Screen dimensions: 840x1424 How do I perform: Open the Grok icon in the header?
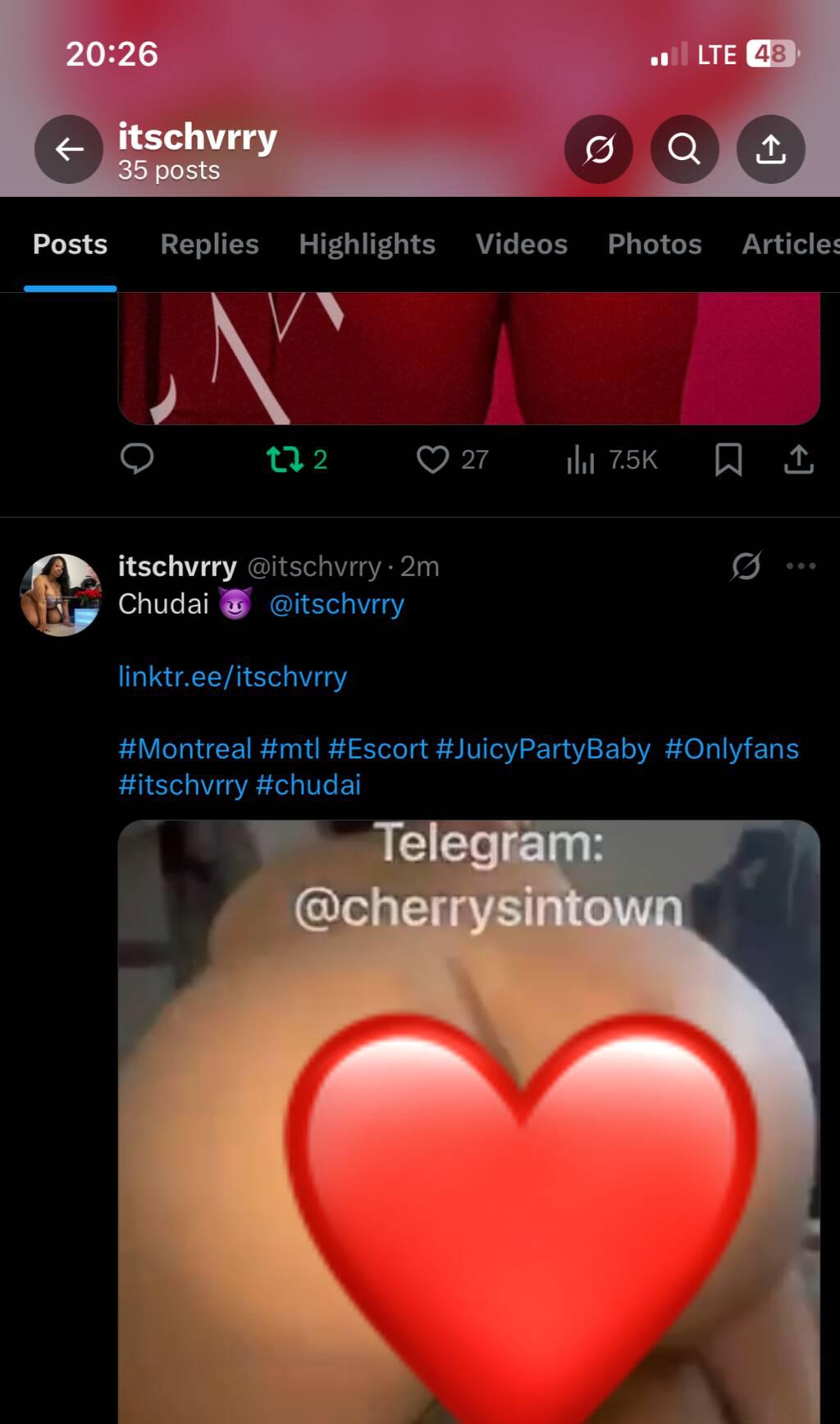(599, 149)
